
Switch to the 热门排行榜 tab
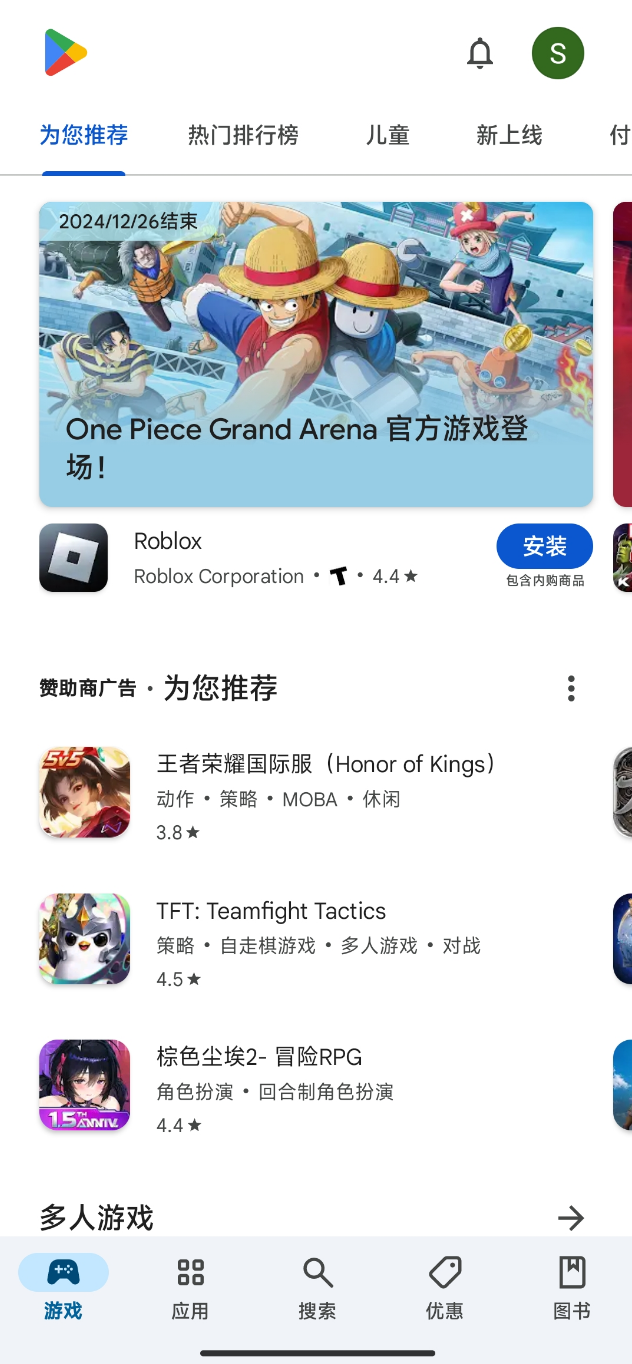(243, 135)
